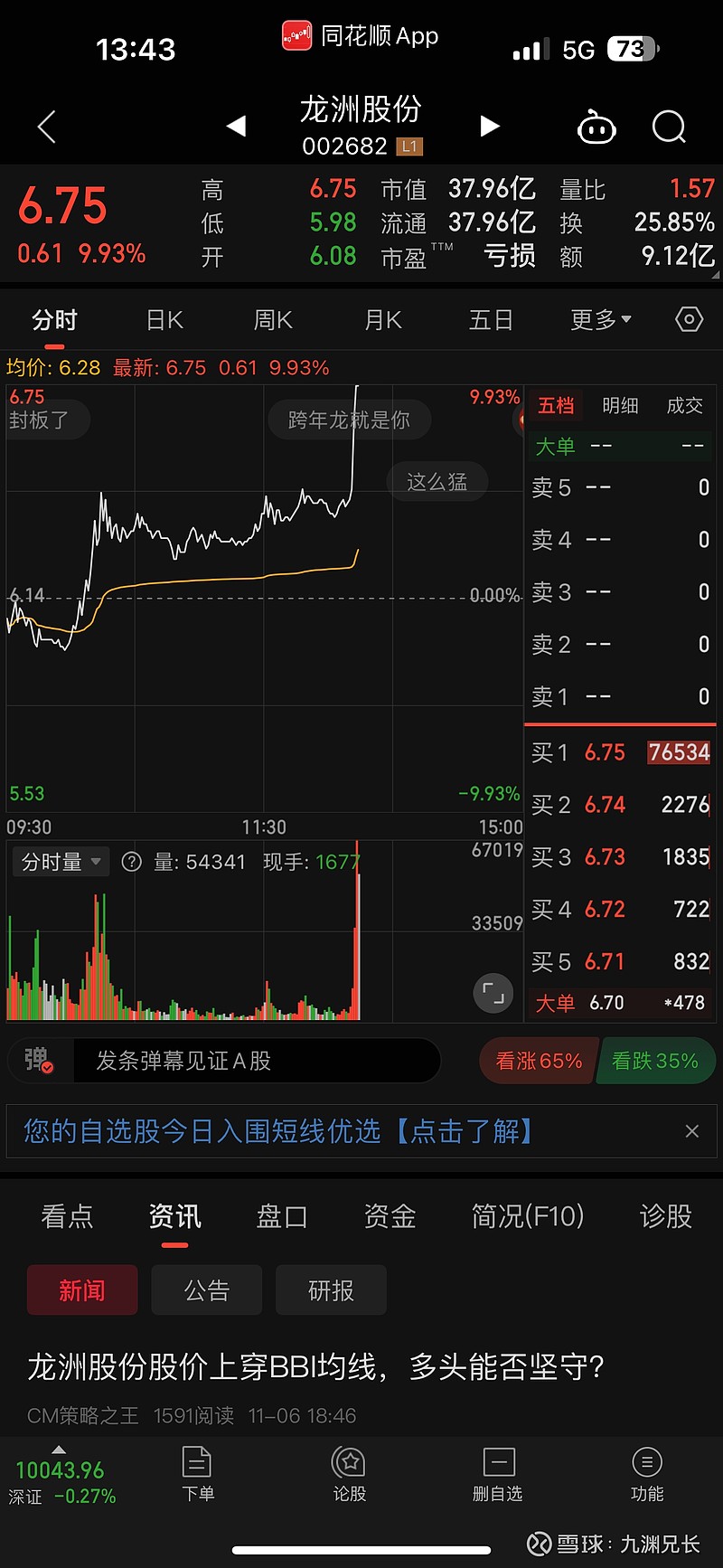Show the 明细 trade details tab
The height and width of the screenshot is (1568, 723).
tap(620, 406)
